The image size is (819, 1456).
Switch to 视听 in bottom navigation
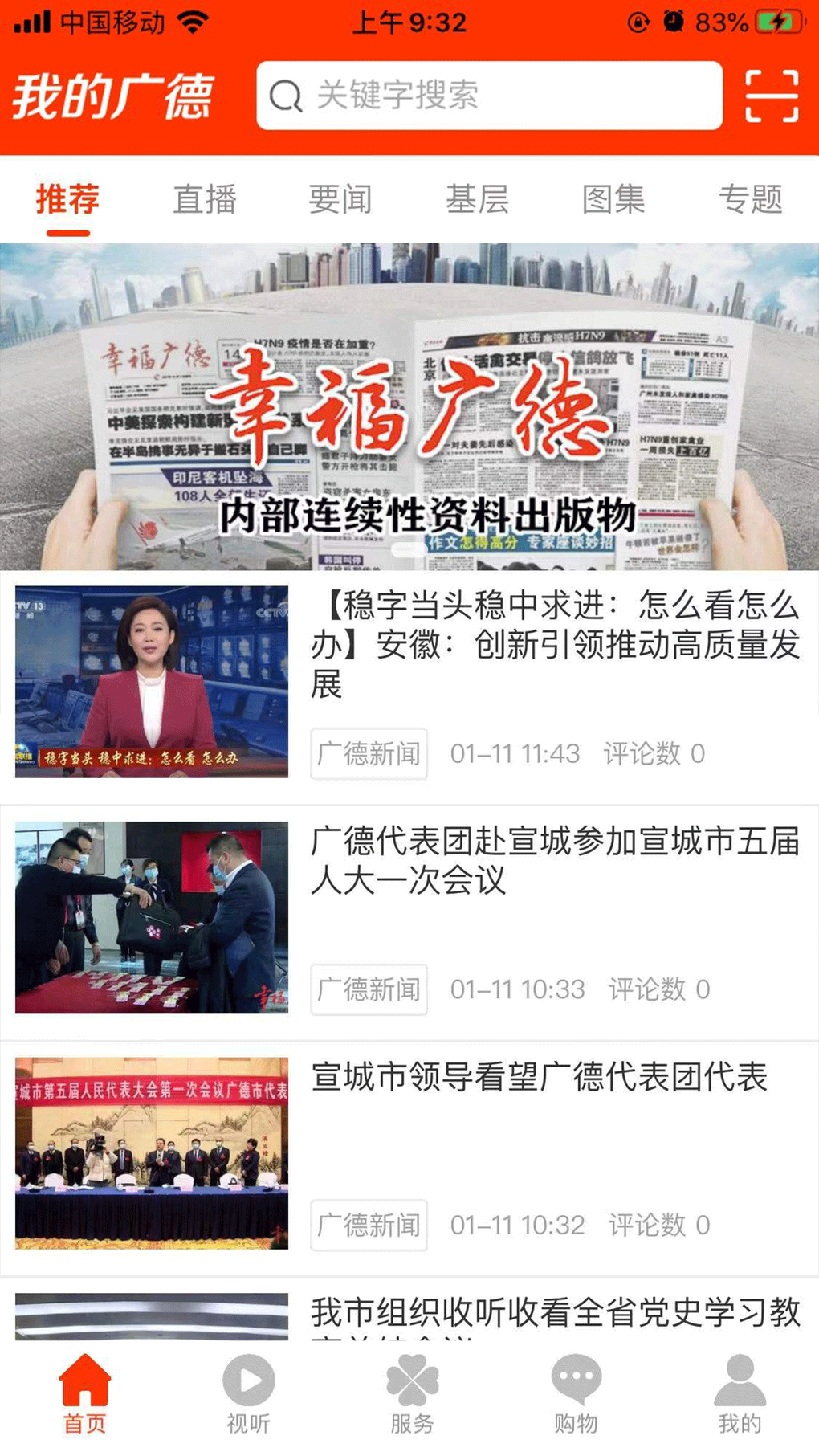248,1395
